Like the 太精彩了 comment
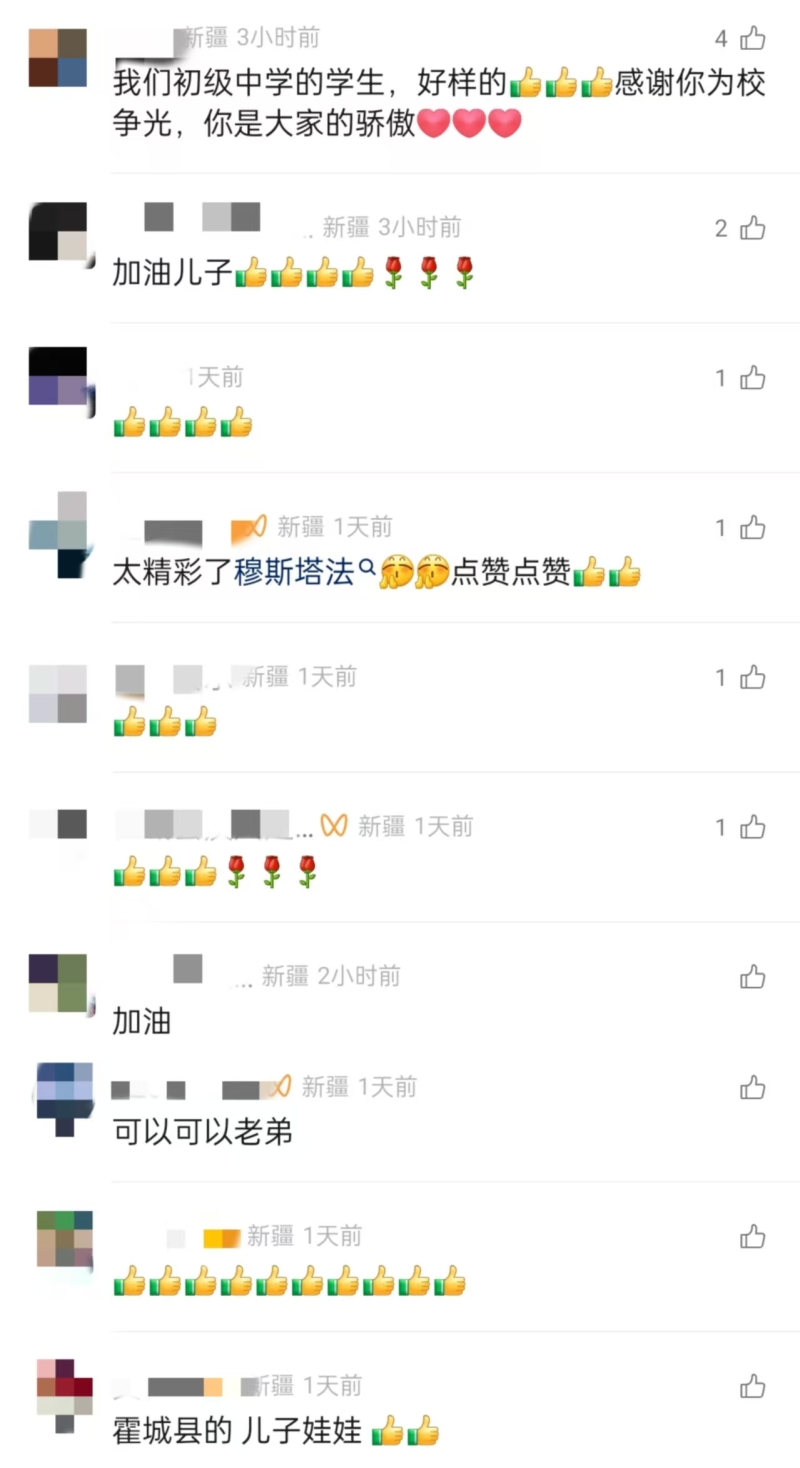This screenshot has width=800, height=1468. 752,528
